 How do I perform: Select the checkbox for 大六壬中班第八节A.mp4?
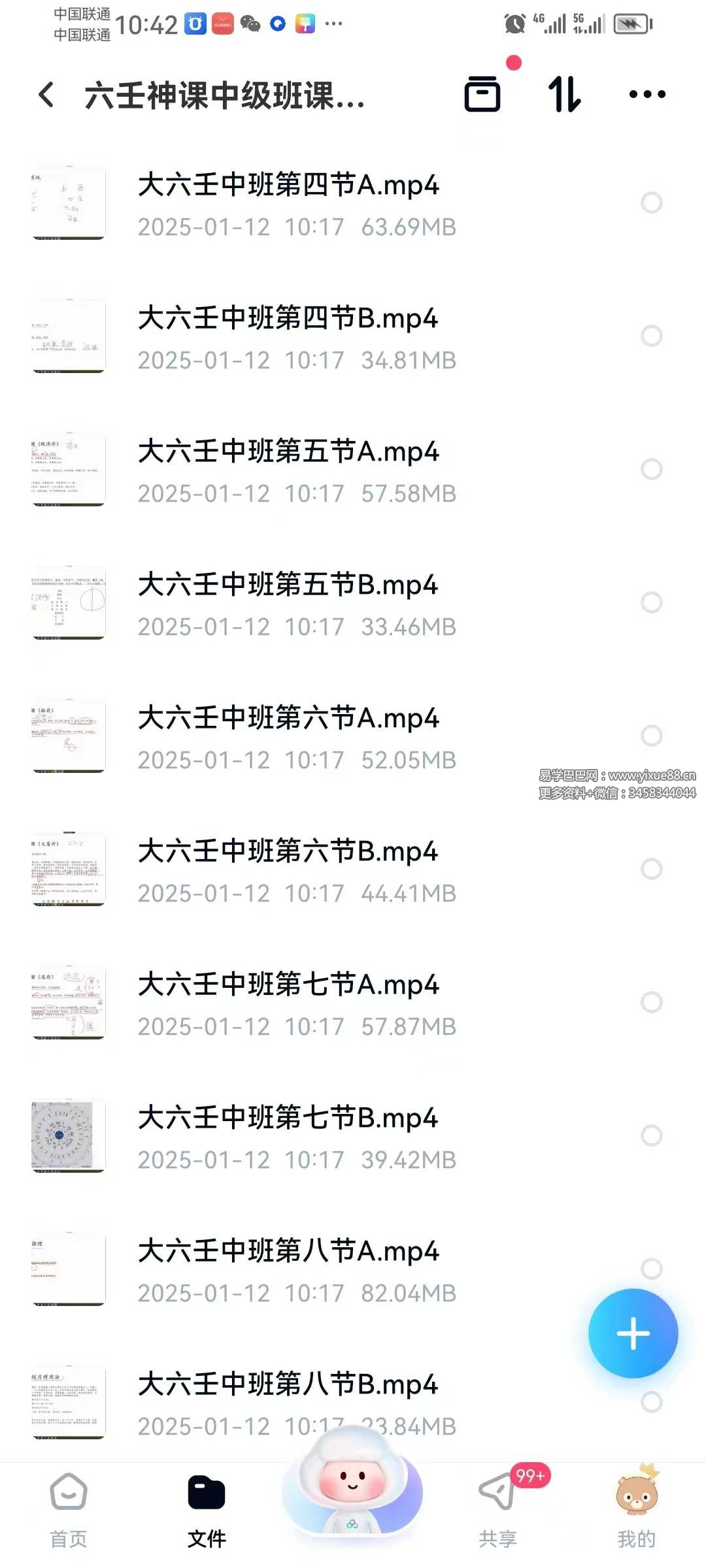651,1269
